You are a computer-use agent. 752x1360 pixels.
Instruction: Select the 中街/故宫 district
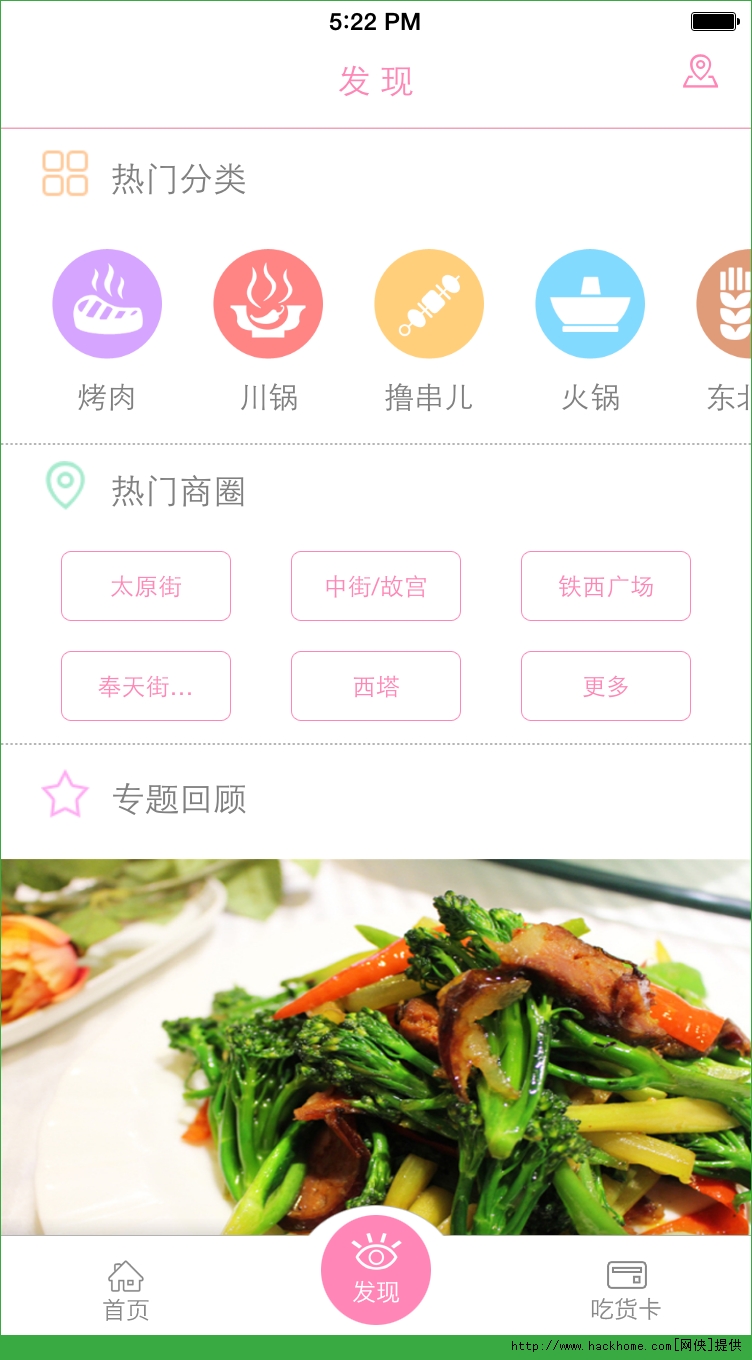[376, 586]
